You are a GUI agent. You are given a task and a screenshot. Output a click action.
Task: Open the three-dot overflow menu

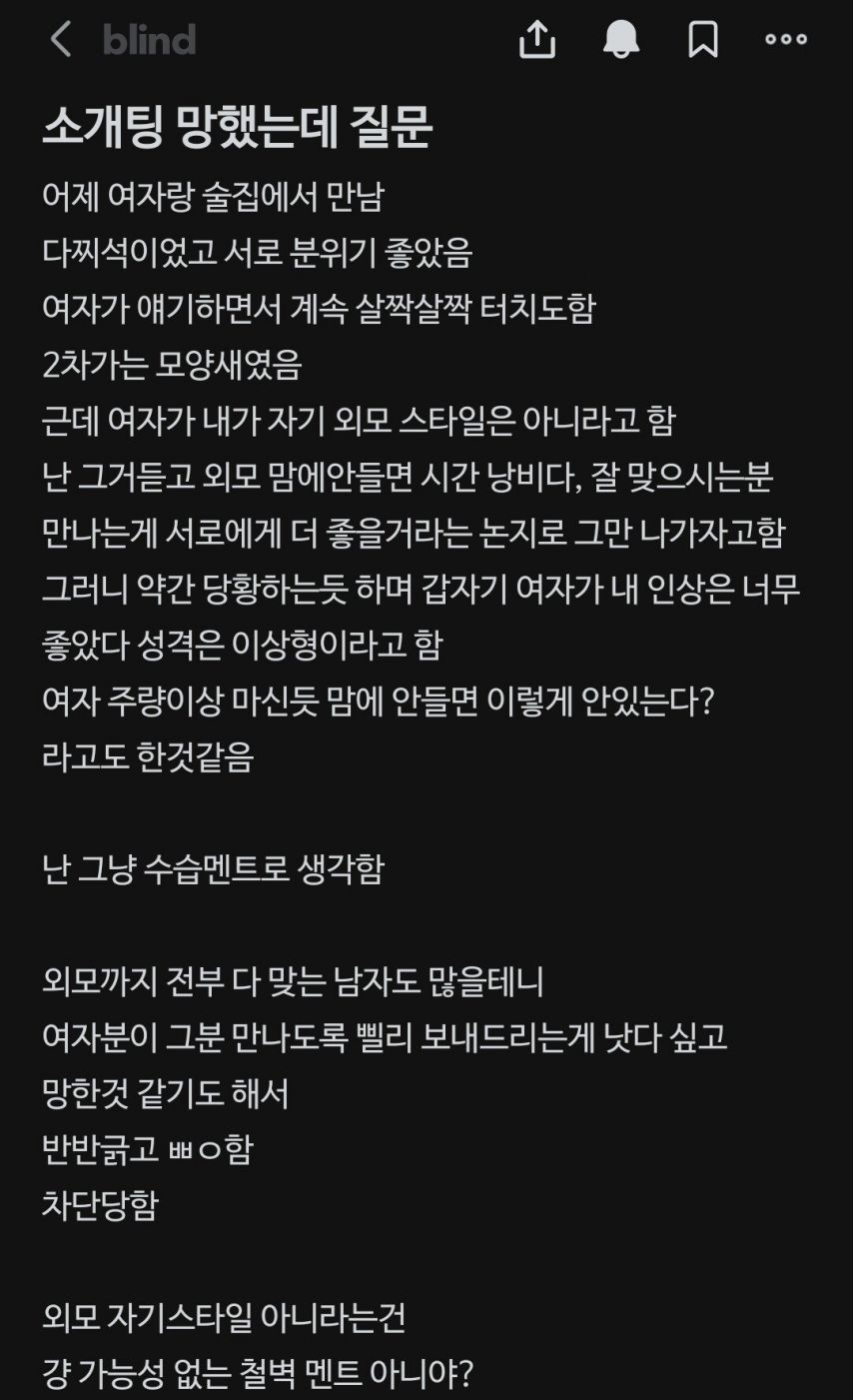click(x=786, y=40)
